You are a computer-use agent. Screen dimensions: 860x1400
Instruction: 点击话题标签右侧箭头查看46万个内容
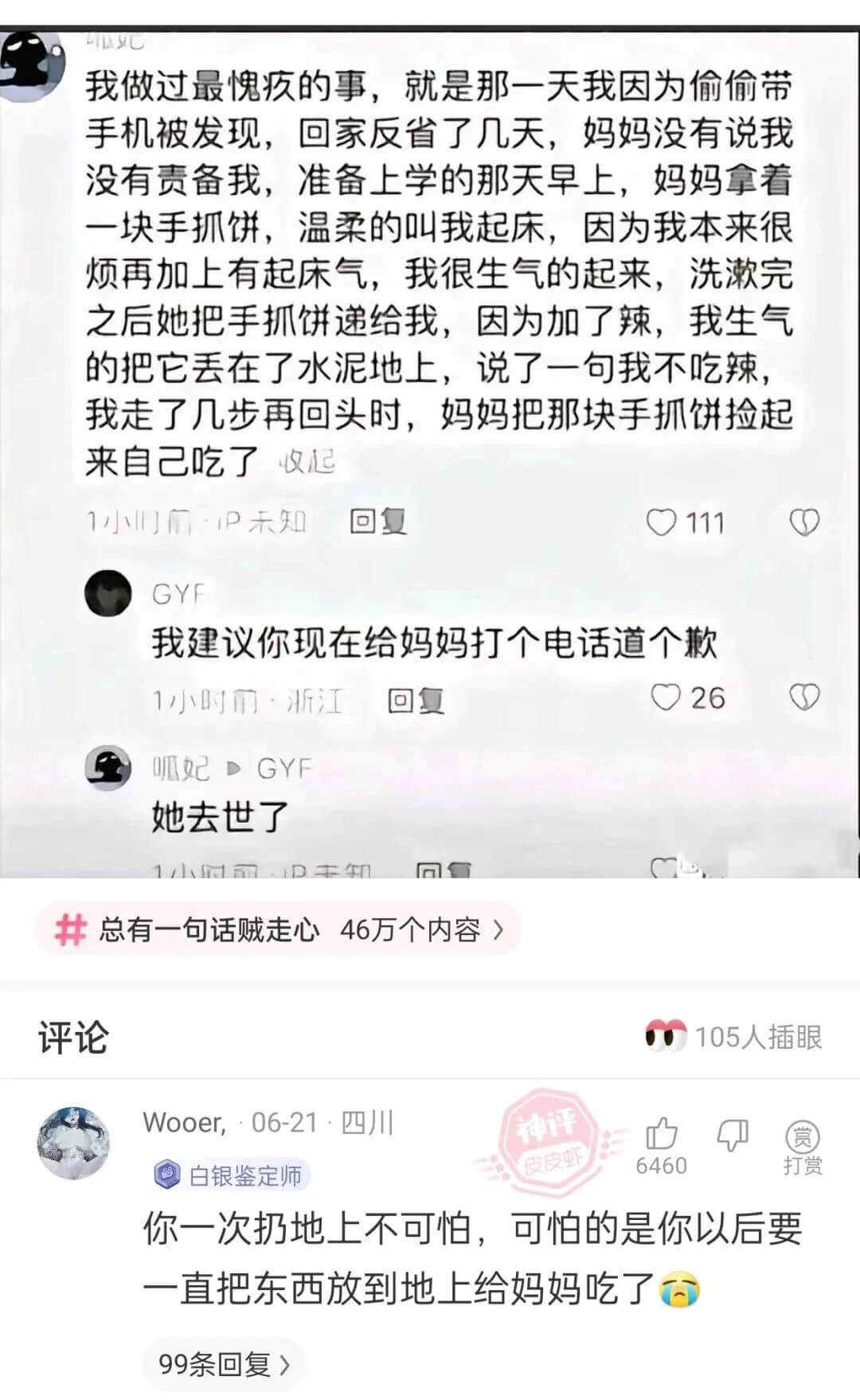[498, 930]
